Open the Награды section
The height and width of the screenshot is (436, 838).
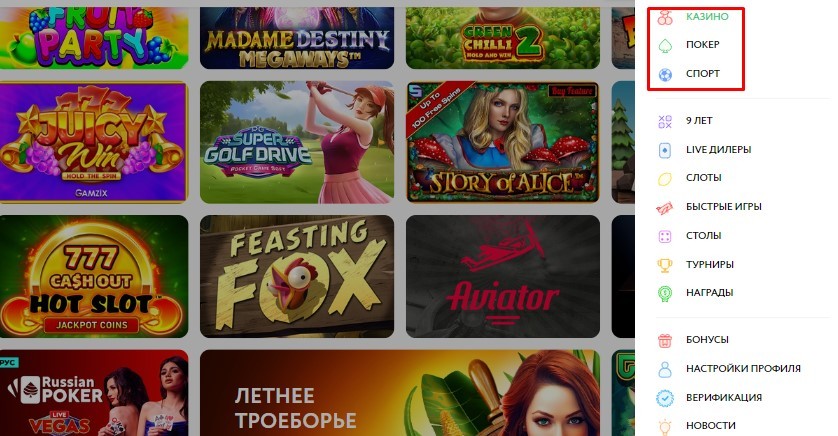tap(709, 293)
